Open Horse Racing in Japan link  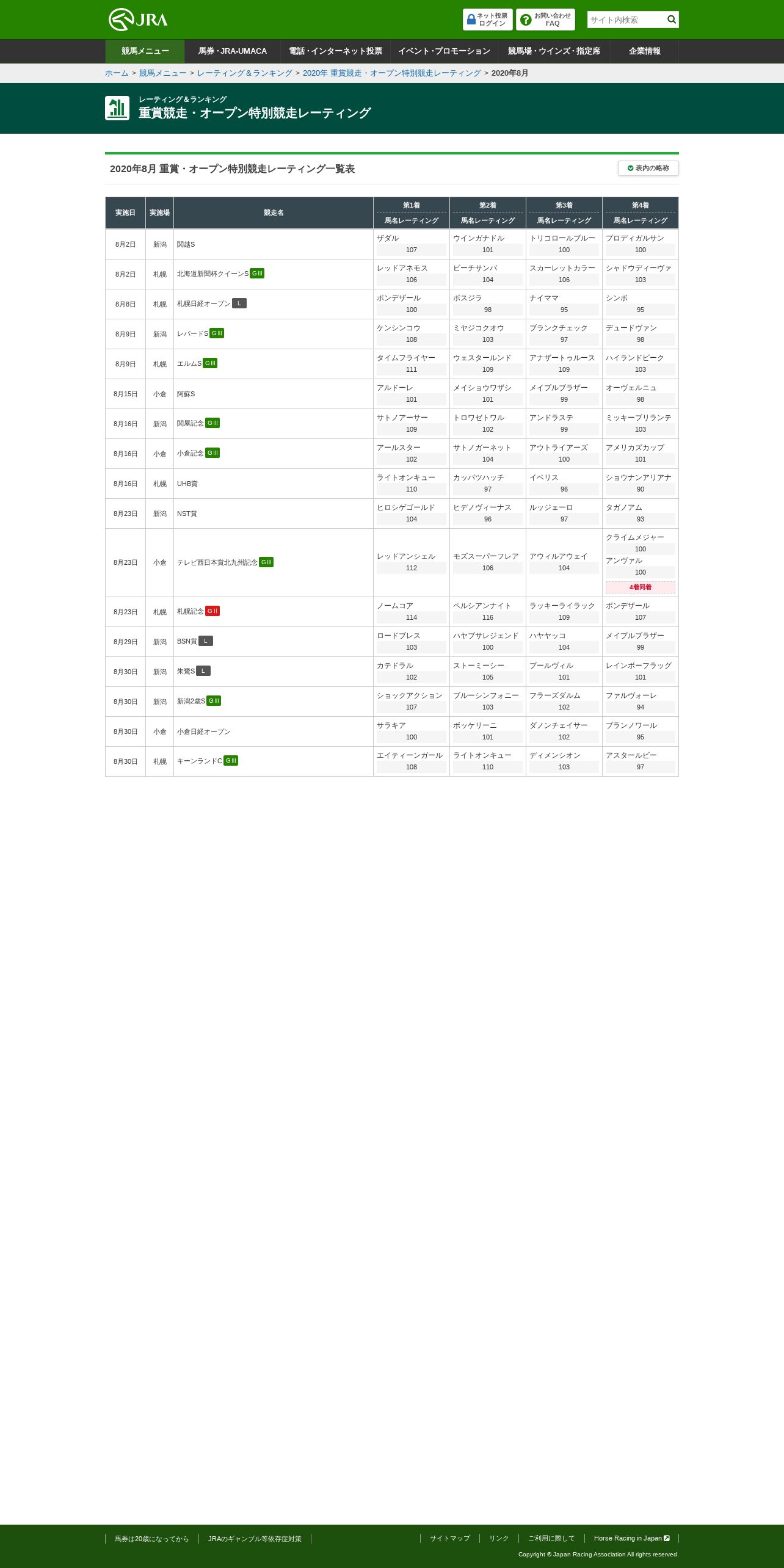point(631,1538)
